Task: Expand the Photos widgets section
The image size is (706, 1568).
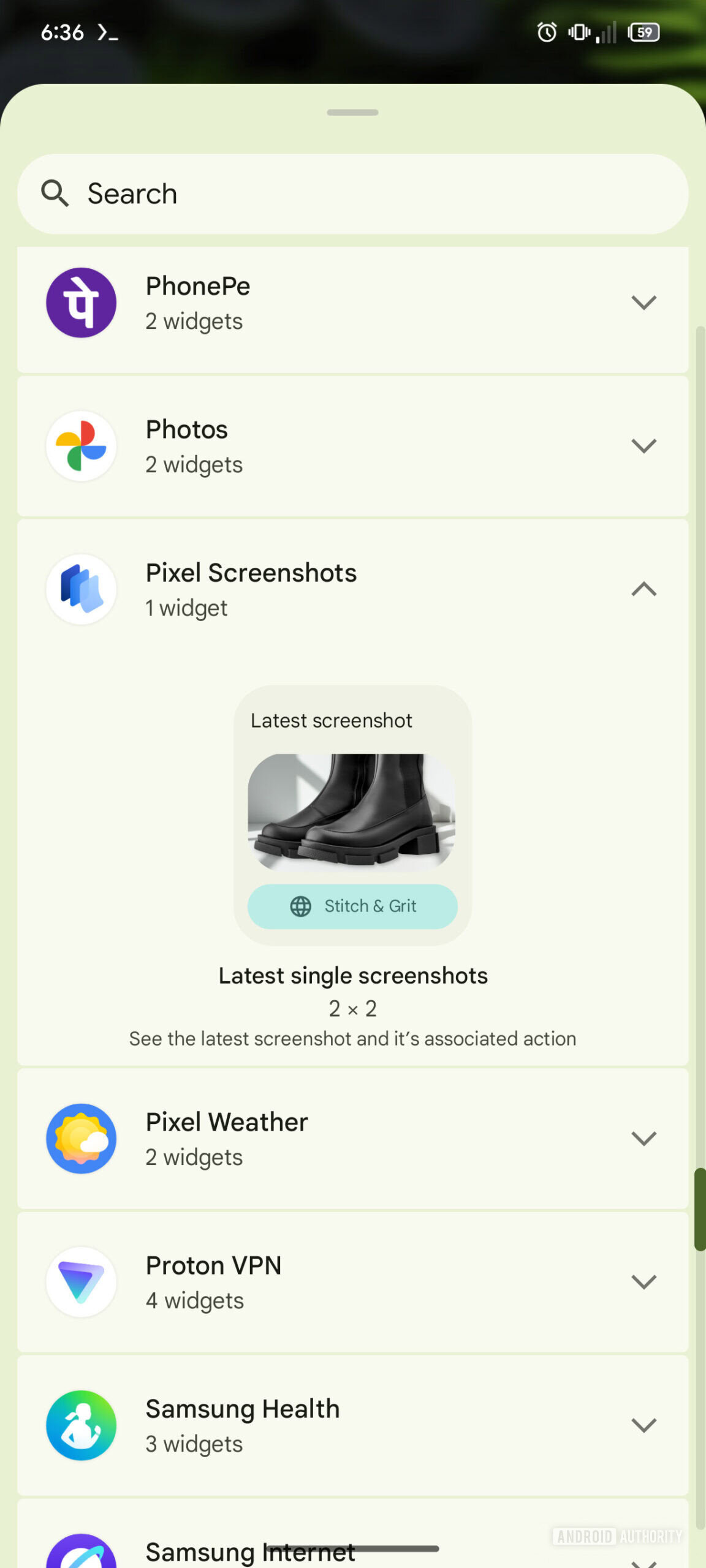Action: [x=643, y=446]
